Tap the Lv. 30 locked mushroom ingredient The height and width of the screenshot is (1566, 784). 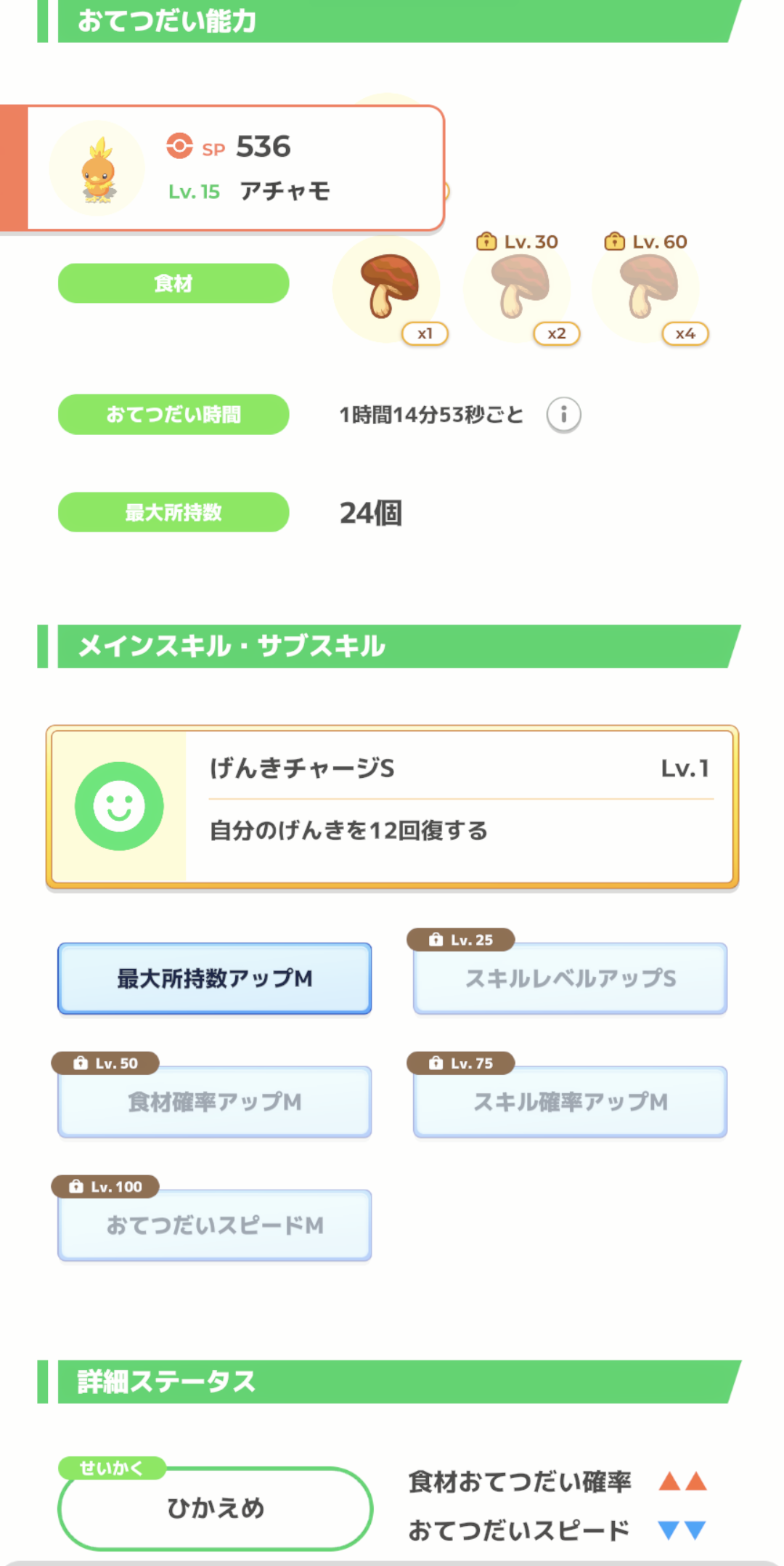[518, 289]
